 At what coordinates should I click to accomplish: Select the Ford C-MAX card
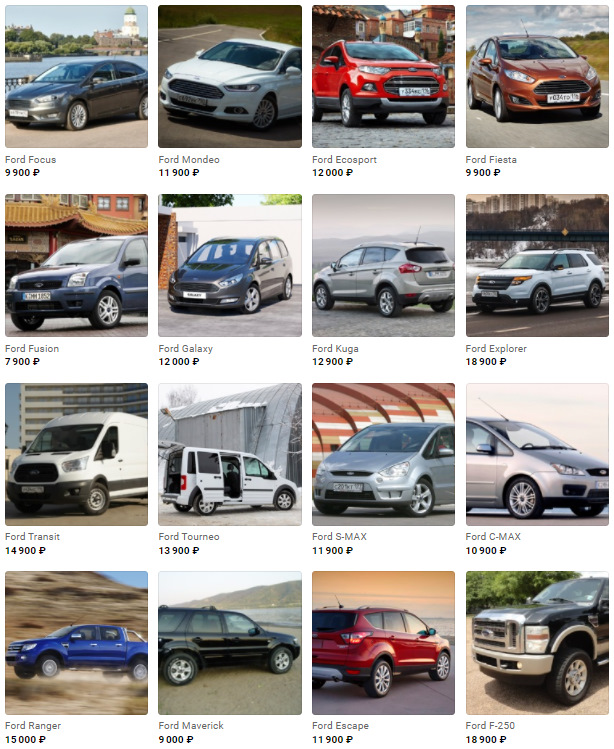(537, 454)
